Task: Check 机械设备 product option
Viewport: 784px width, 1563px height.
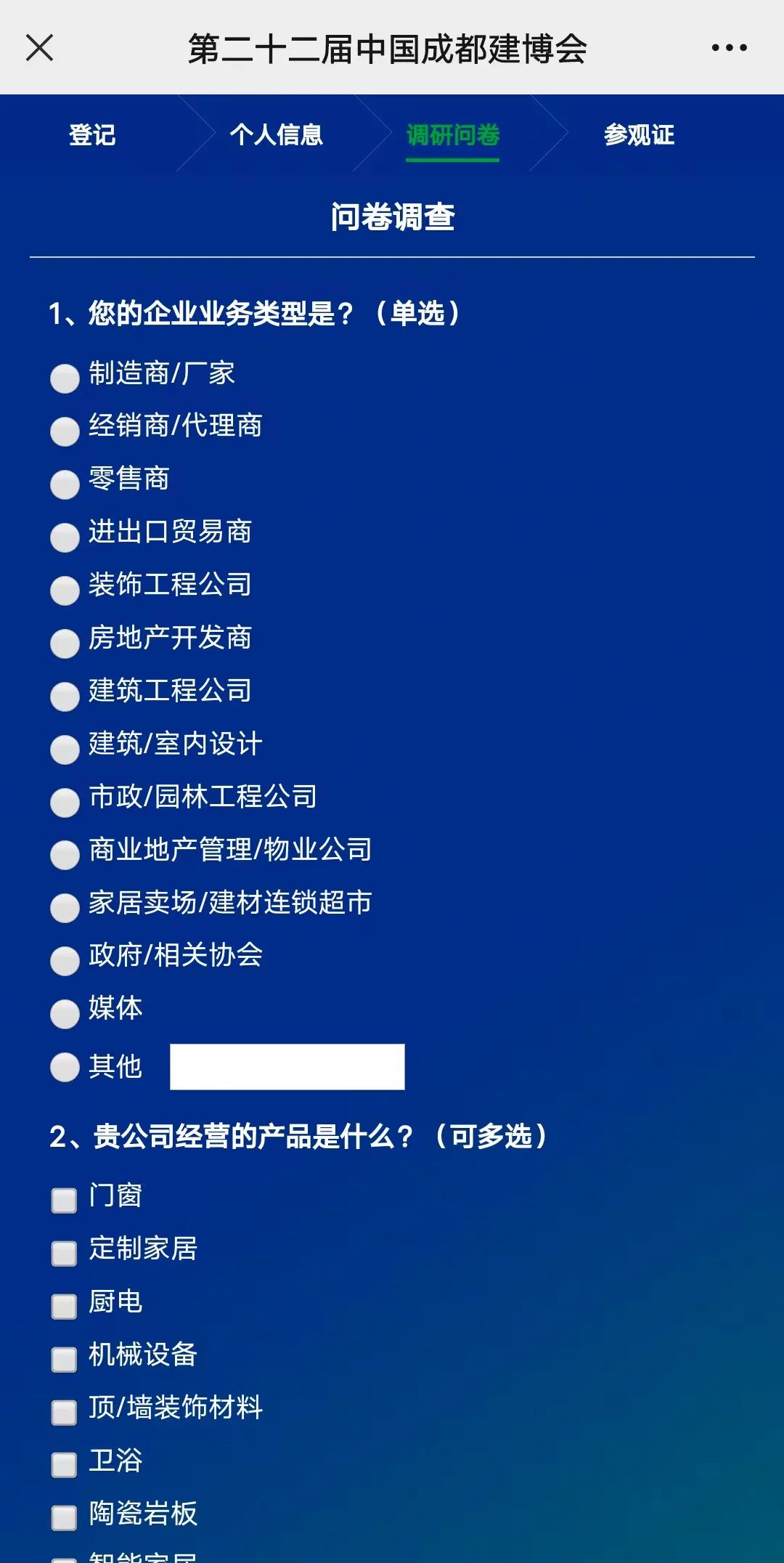Action: tap(64, 1360)
